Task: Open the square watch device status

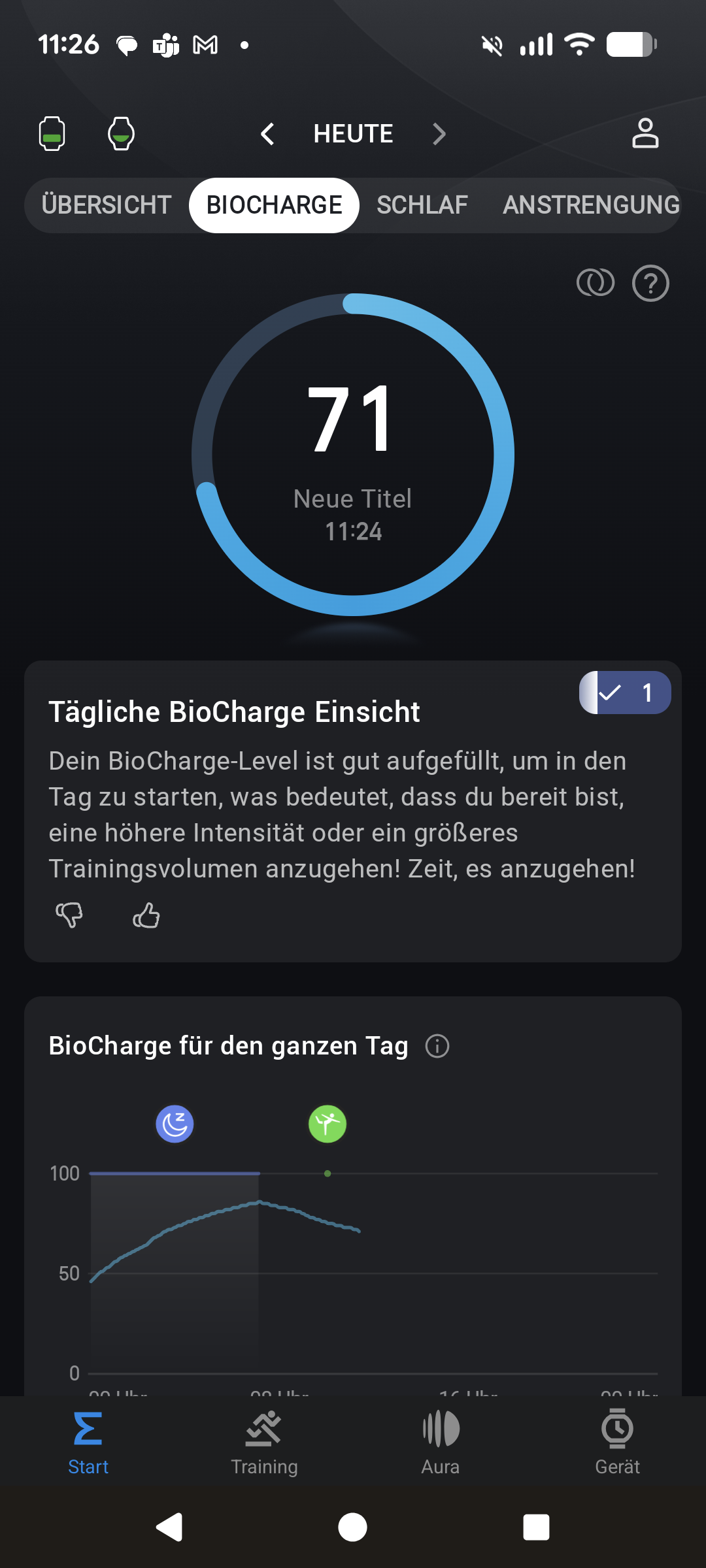Action: coord(52,134)
